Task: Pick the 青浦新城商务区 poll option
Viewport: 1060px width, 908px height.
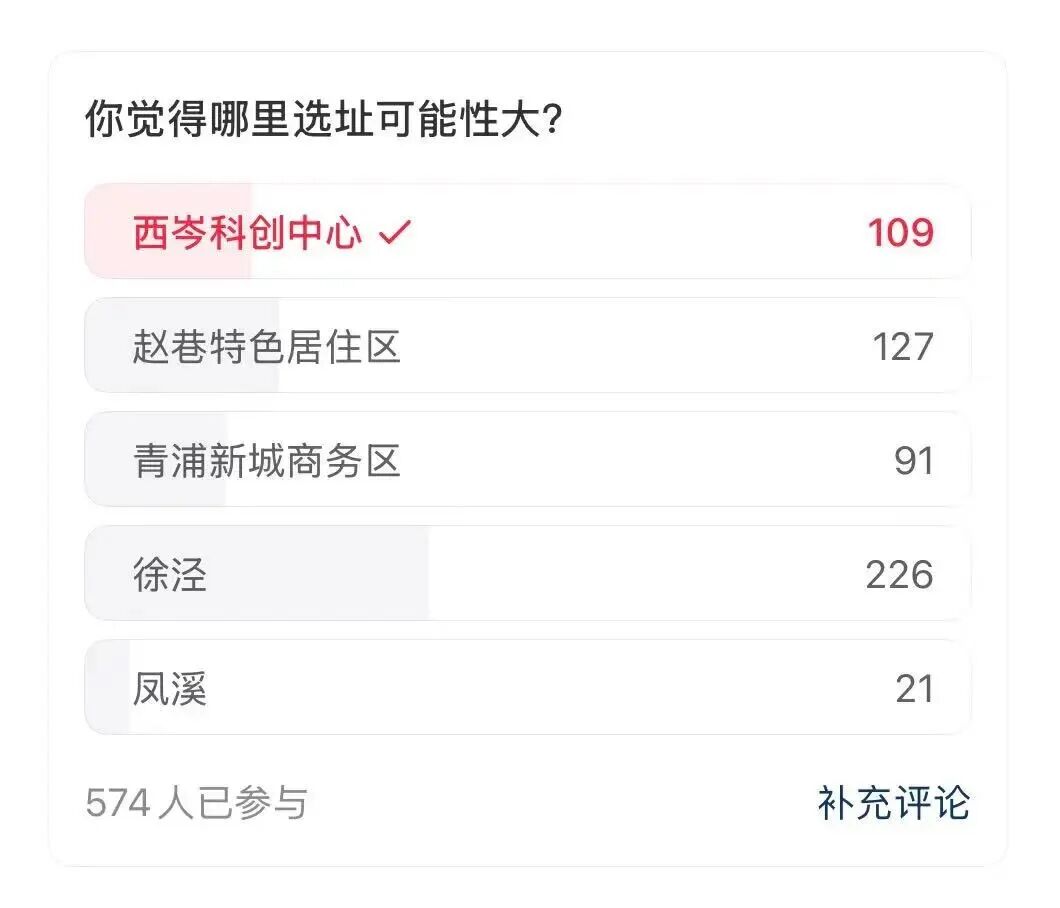Action: (x=527, y=460)
